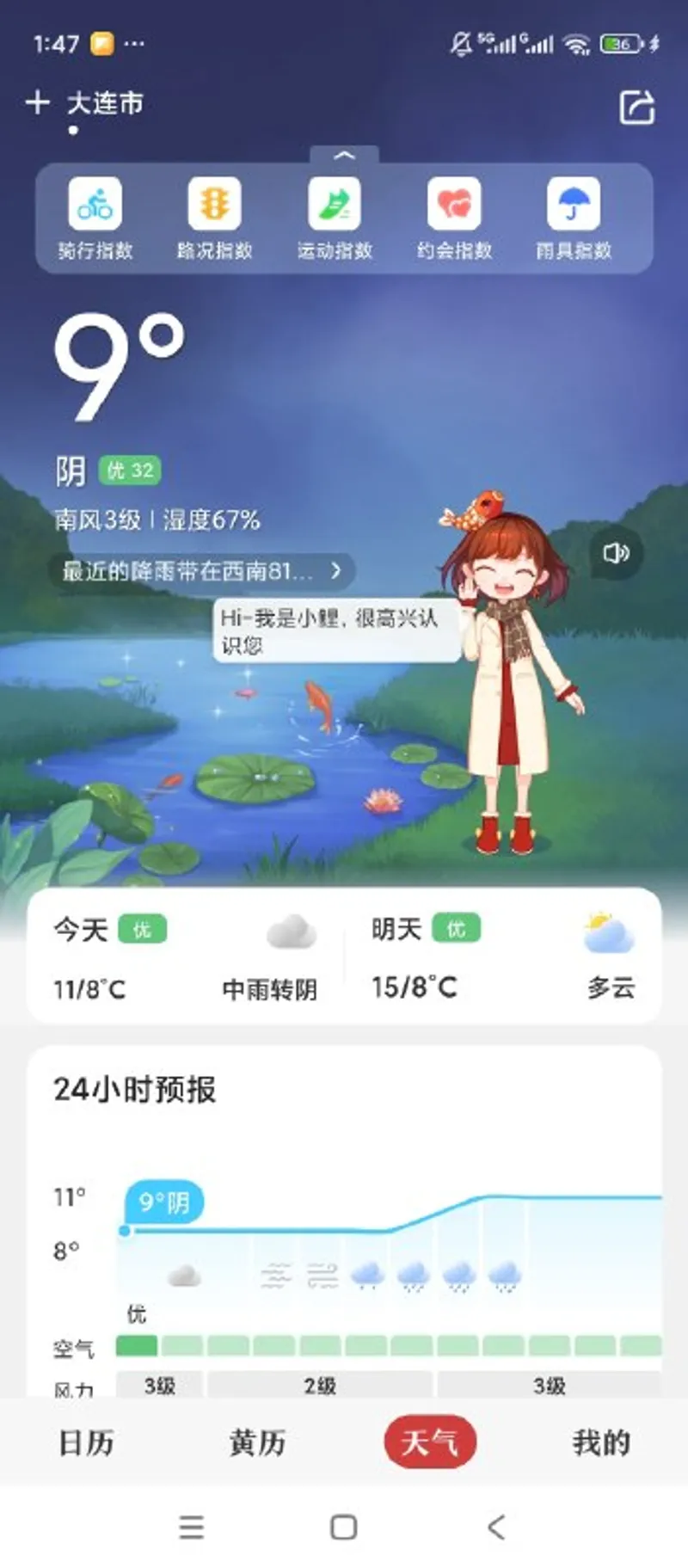Expand the rainfall banner with its arrow
This screenshot has height=1568, width=688.
coord(336,570)
